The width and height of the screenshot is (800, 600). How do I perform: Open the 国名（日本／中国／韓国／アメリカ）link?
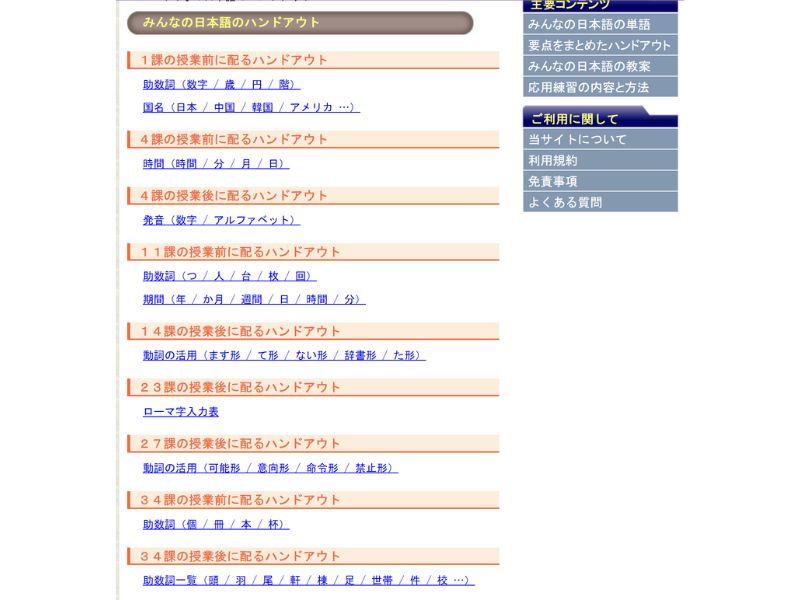click(x=251, y=107)
